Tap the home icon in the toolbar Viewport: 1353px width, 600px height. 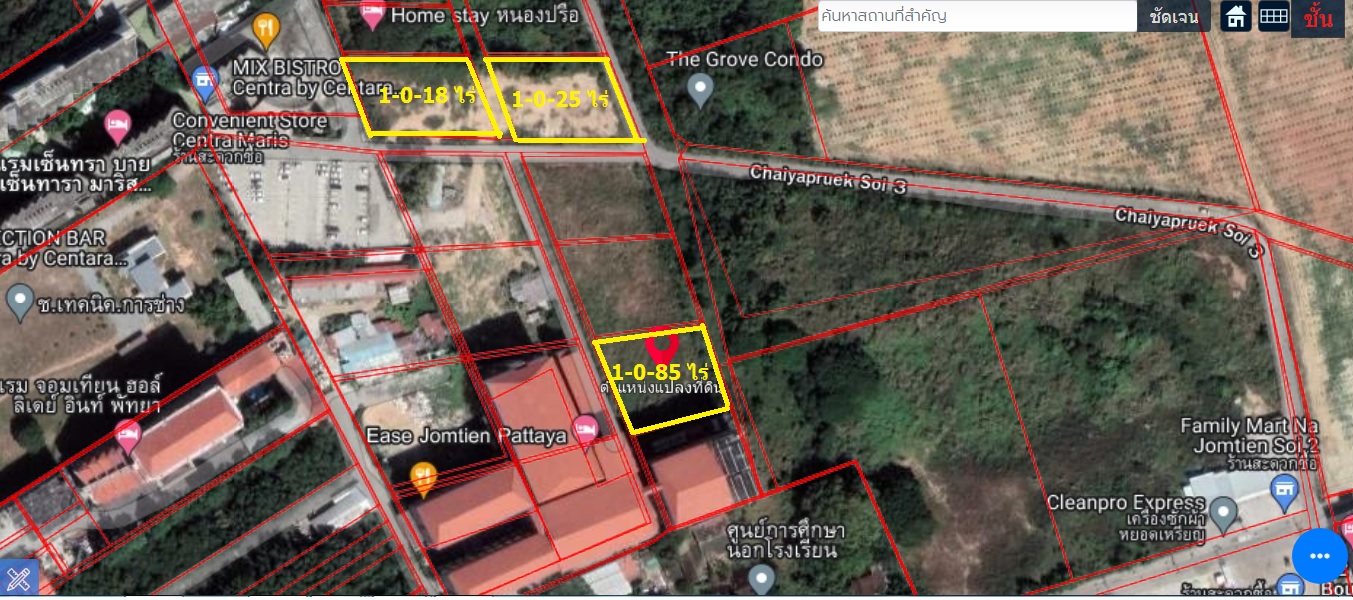[x=1237, y=16]
